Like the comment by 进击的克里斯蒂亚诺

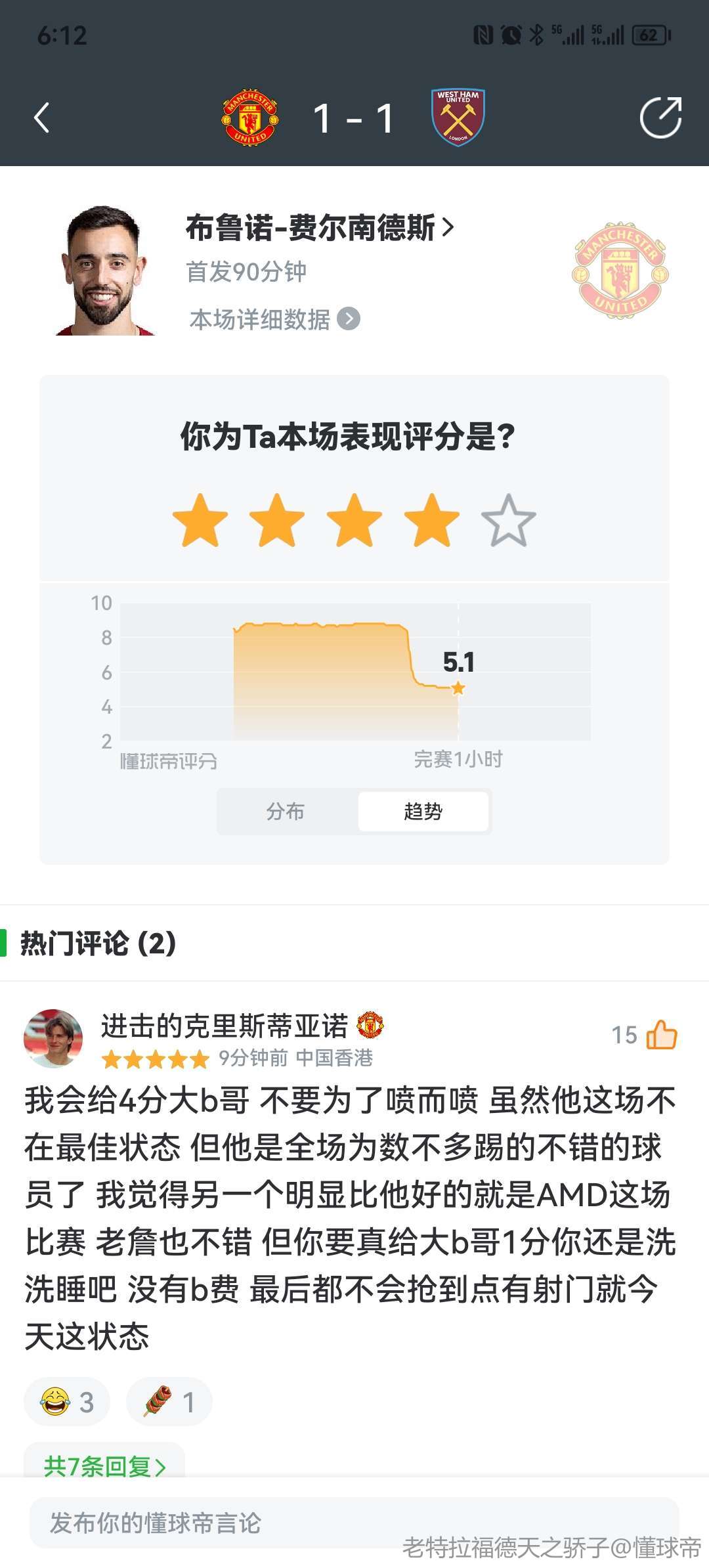pyautogui.click(x=661, y=1035)
